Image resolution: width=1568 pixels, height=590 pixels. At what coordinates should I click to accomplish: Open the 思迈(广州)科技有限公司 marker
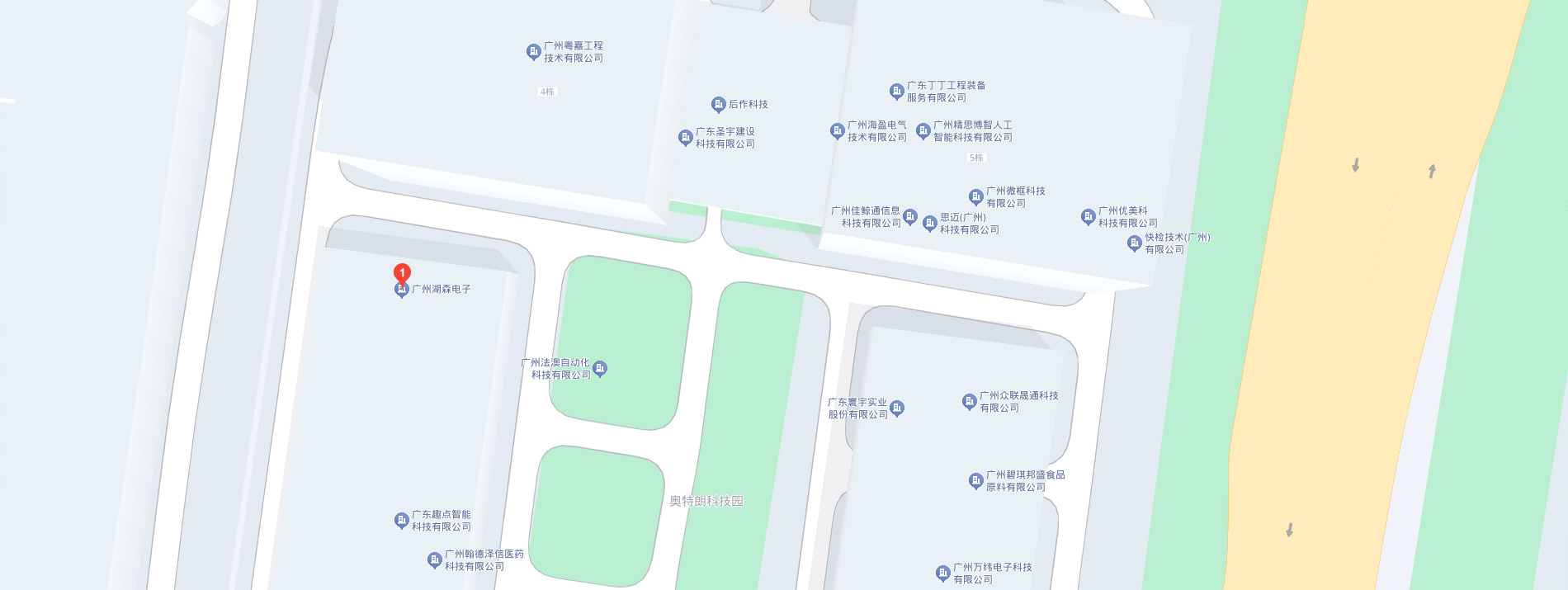pos(930,224)
